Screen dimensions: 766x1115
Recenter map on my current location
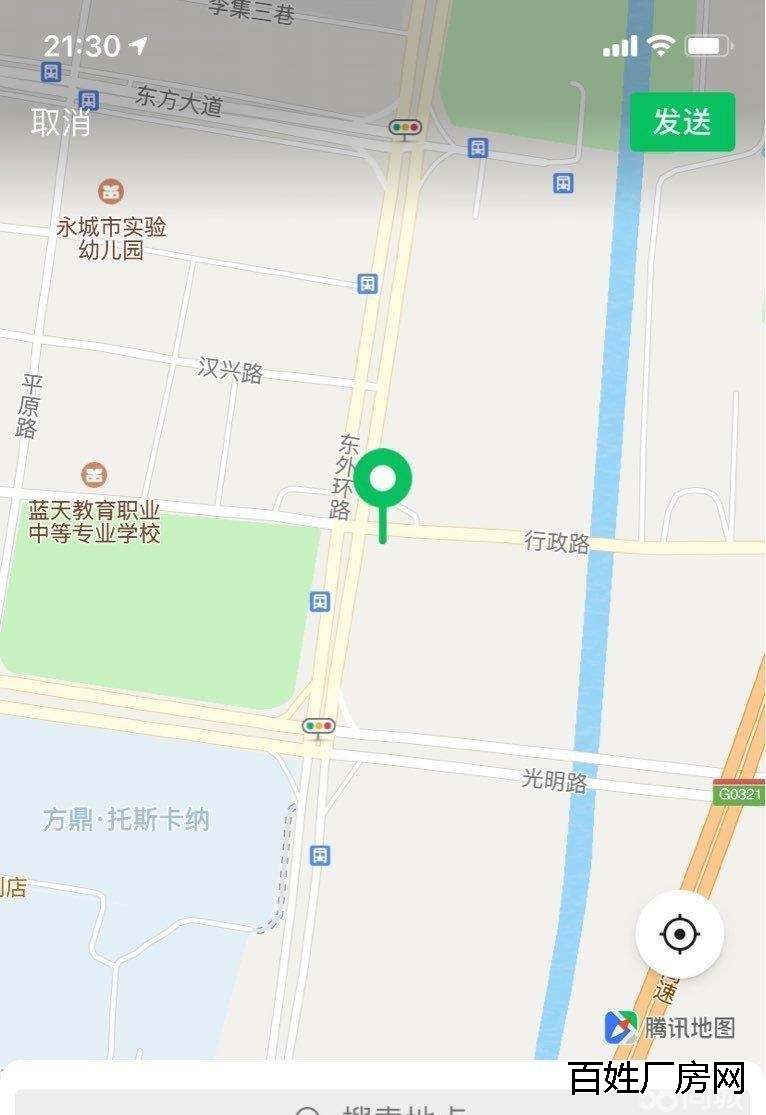[x=680, y=934]
